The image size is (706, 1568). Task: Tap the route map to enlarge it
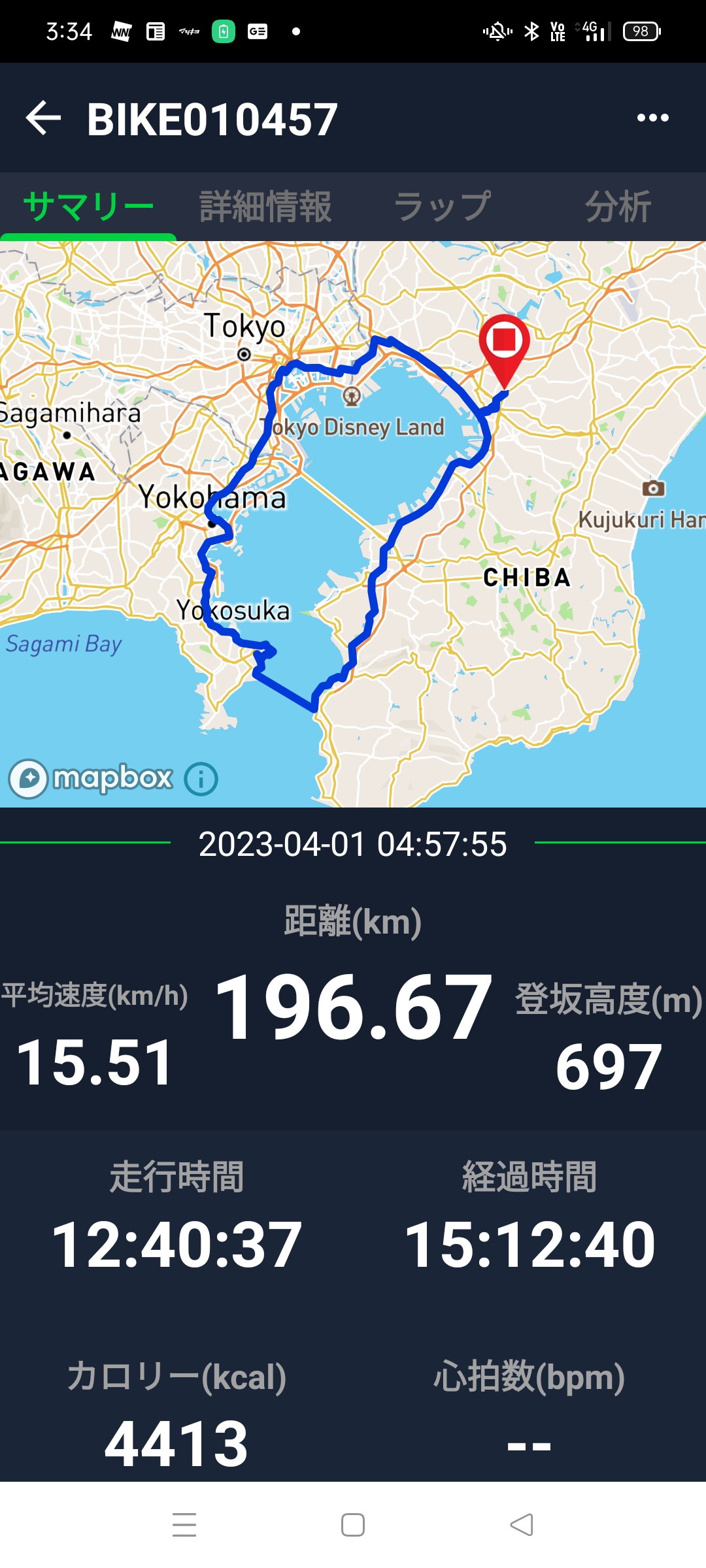coord(353,524)
